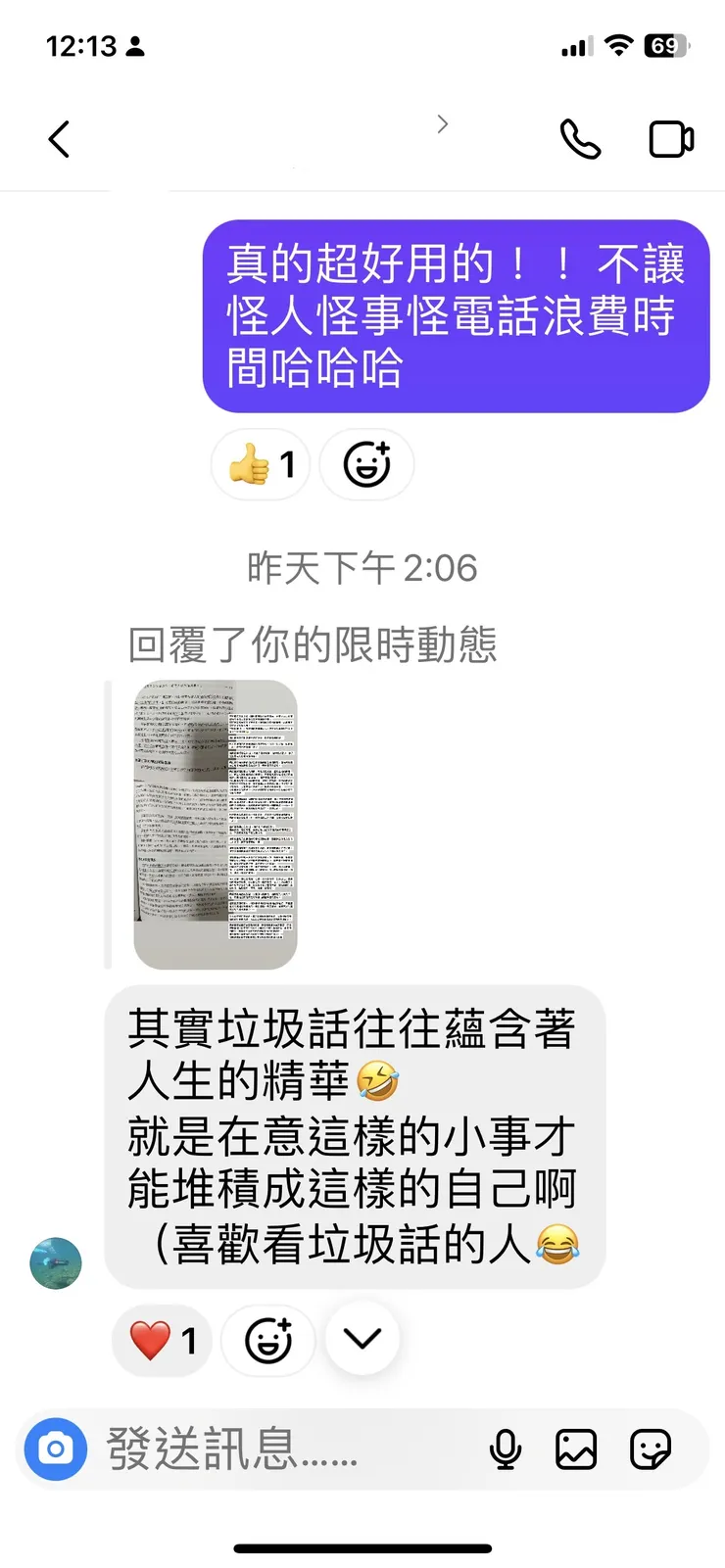Remove your like from the purple bubble
Screen dimensions: 725x1568
pyautogui.click(x=260, y=464)
